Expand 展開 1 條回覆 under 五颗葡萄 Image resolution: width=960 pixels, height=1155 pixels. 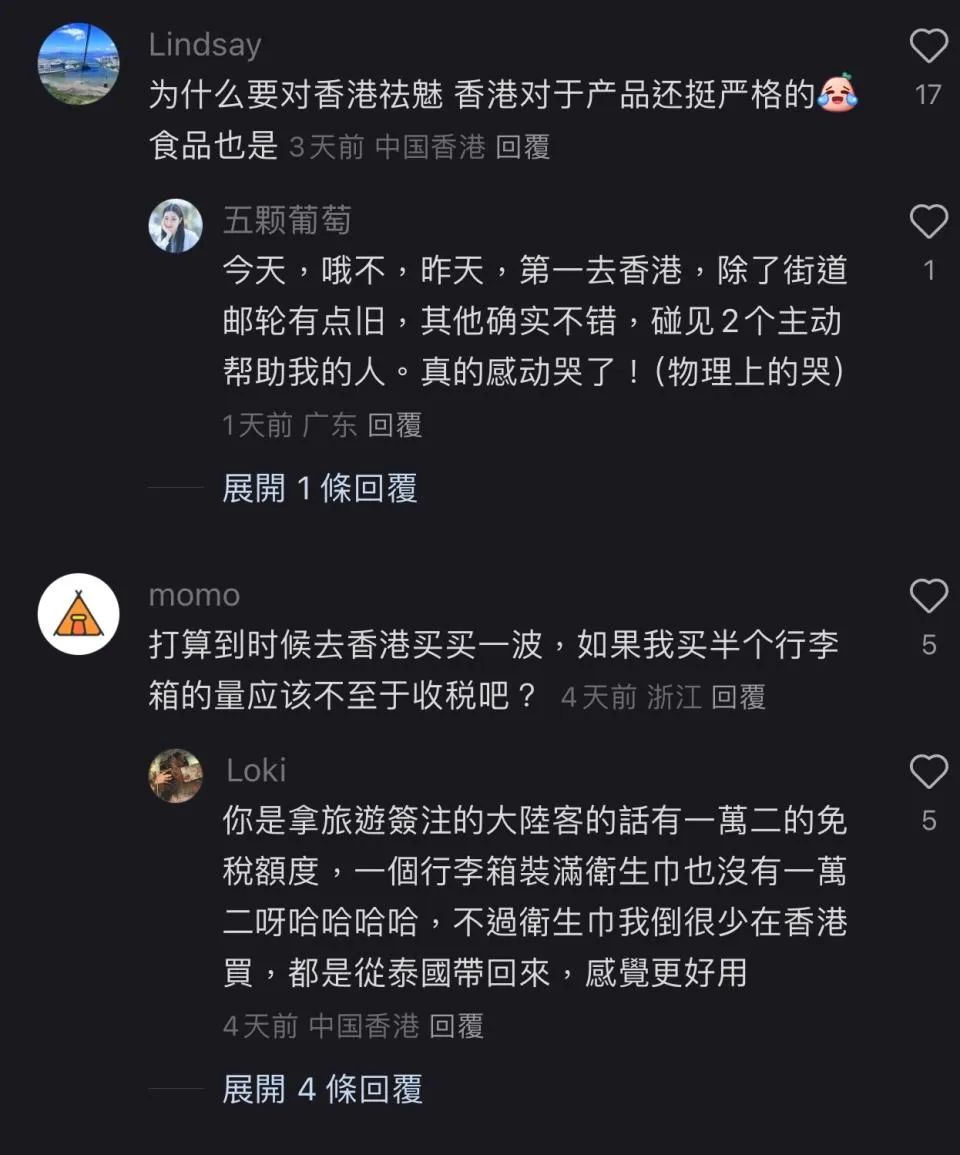(x=319, y=488)
